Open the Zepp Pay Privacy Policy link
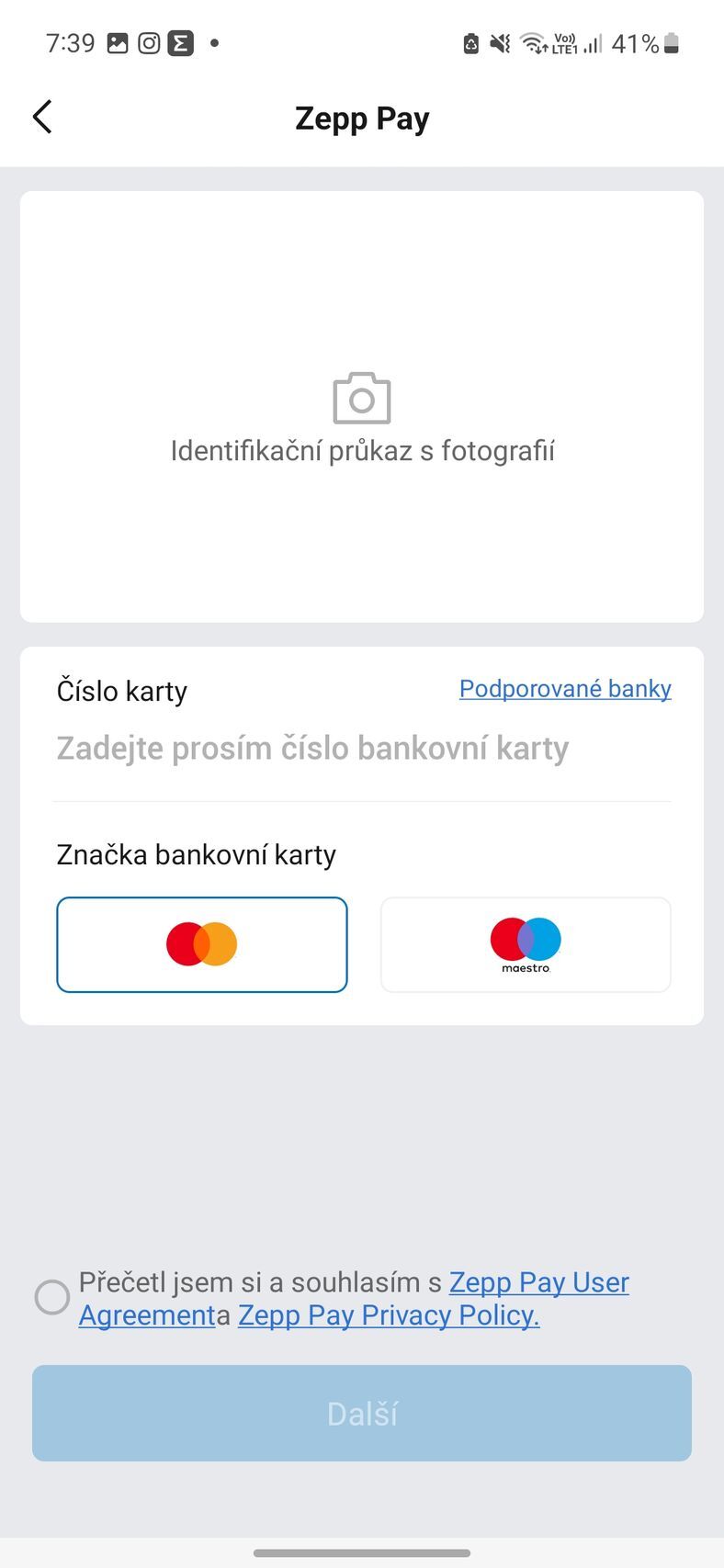 click(387, 1315)
